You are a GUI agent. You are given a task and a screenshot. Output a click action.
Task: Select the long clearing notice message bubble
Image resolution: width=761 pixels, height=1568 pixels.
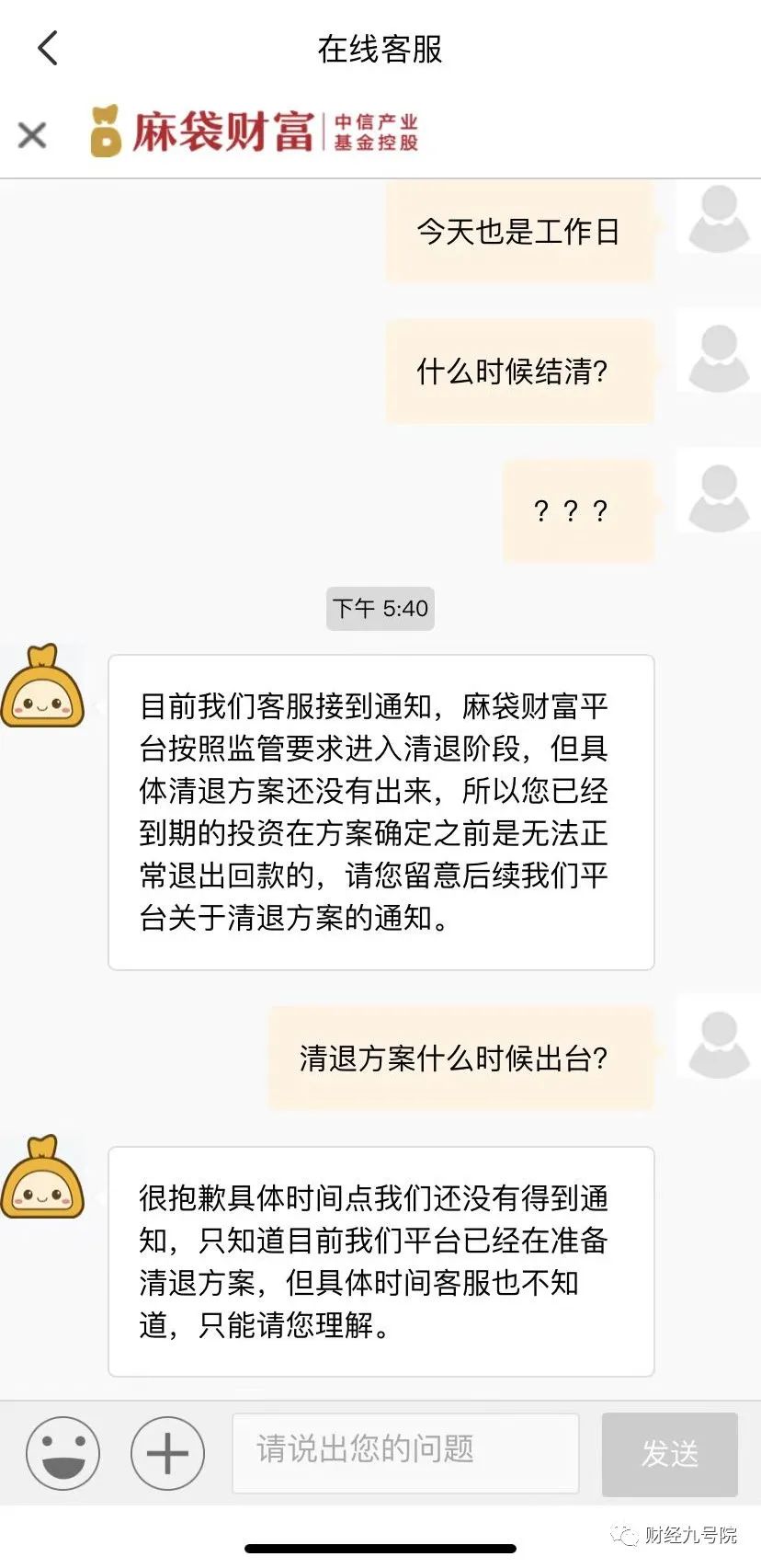click(x=381, y=809)
